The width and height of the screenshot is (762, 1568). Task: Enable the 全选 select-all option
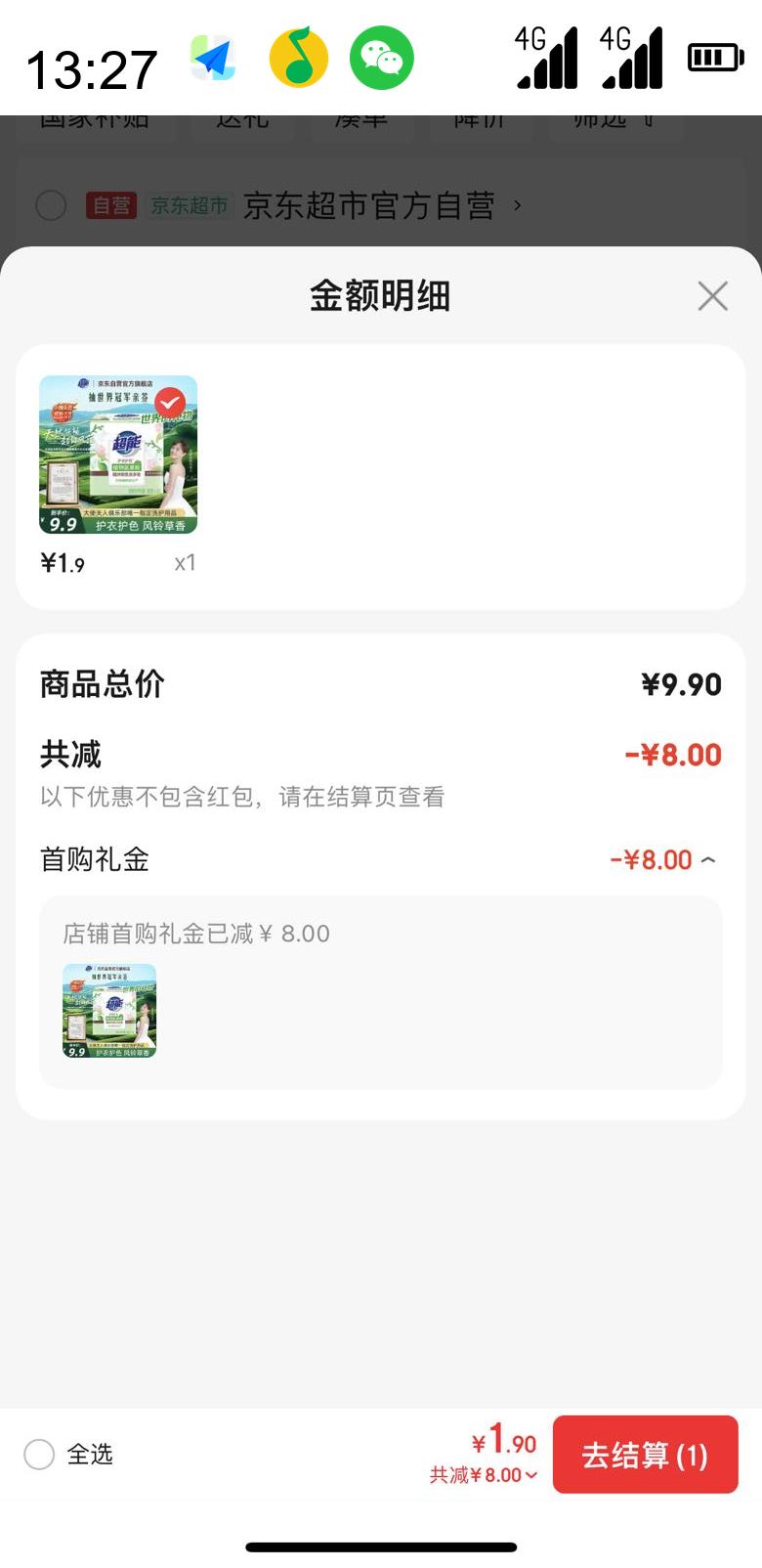point(39,1454)
